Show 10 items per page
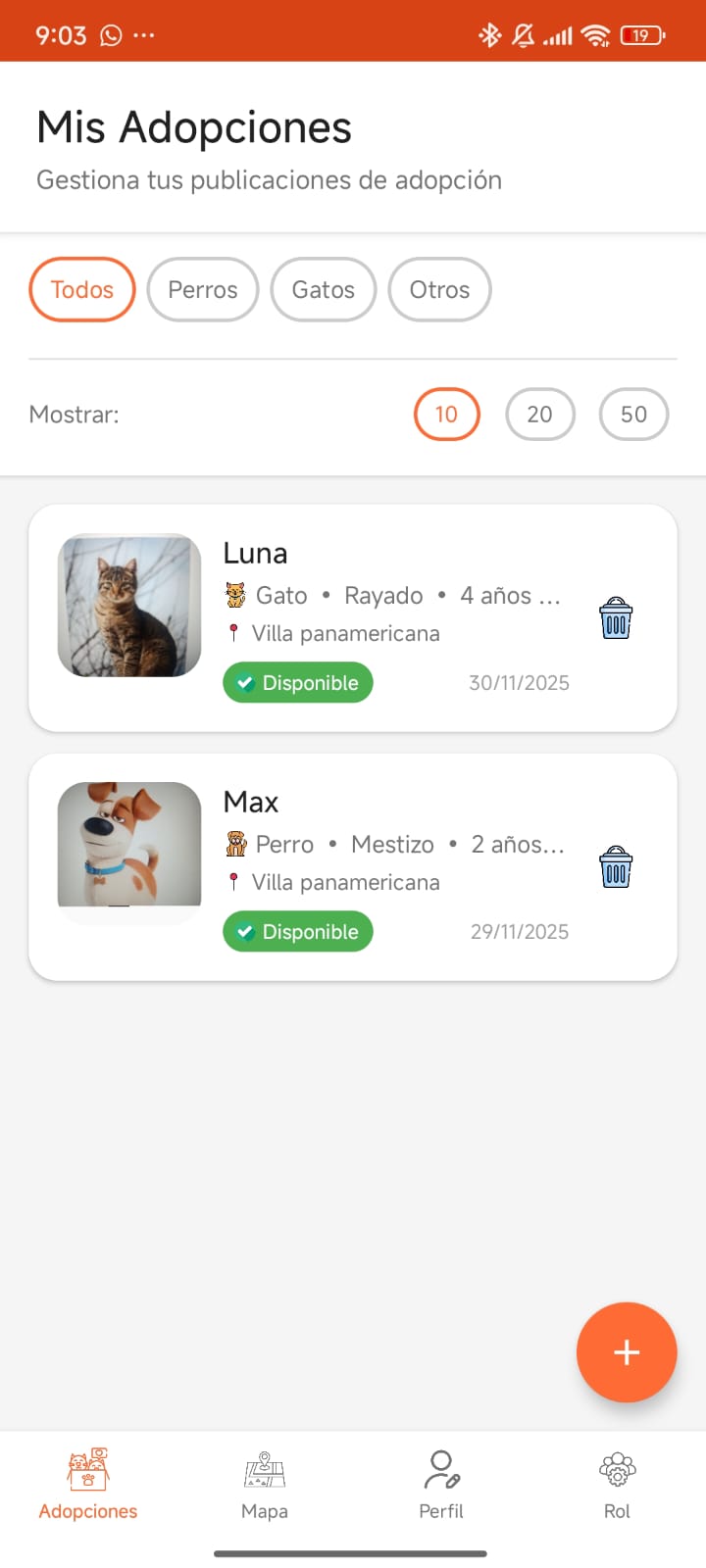This screenshot has width=706, height=1568. pyautogui.click(x=446, y=414)
